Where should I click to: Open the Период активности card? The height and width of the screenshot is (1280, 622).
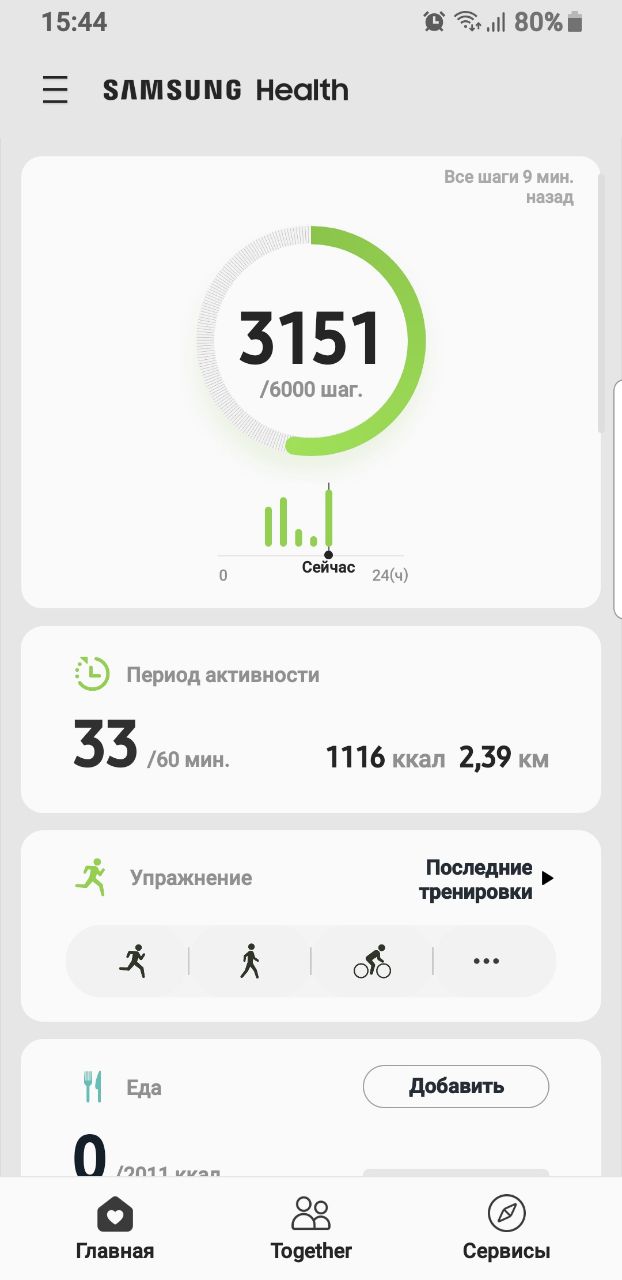[310, 720]
